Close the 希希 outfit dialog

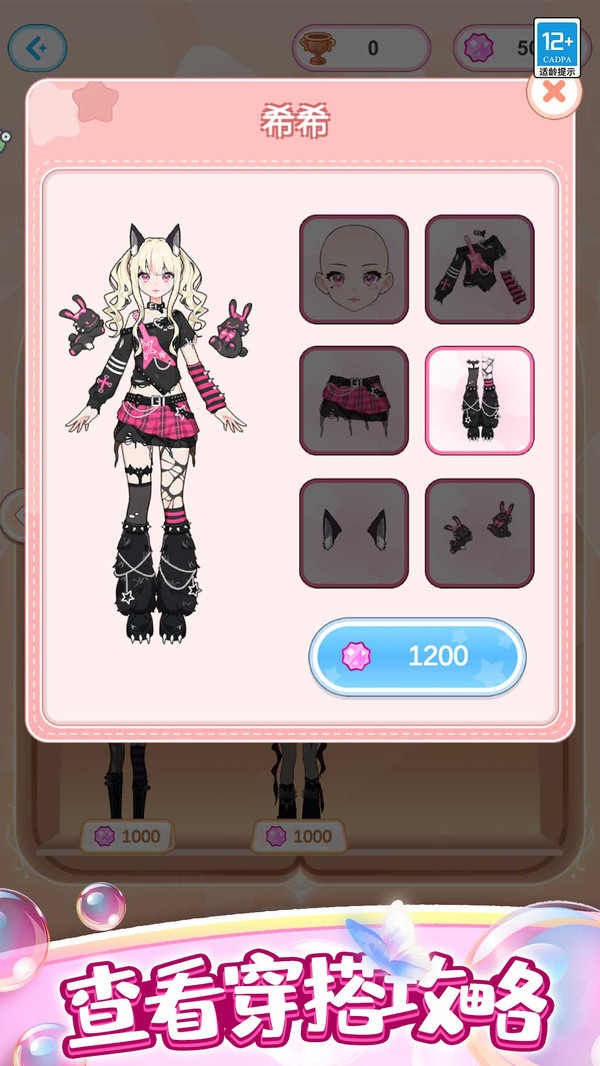[553, 93]
